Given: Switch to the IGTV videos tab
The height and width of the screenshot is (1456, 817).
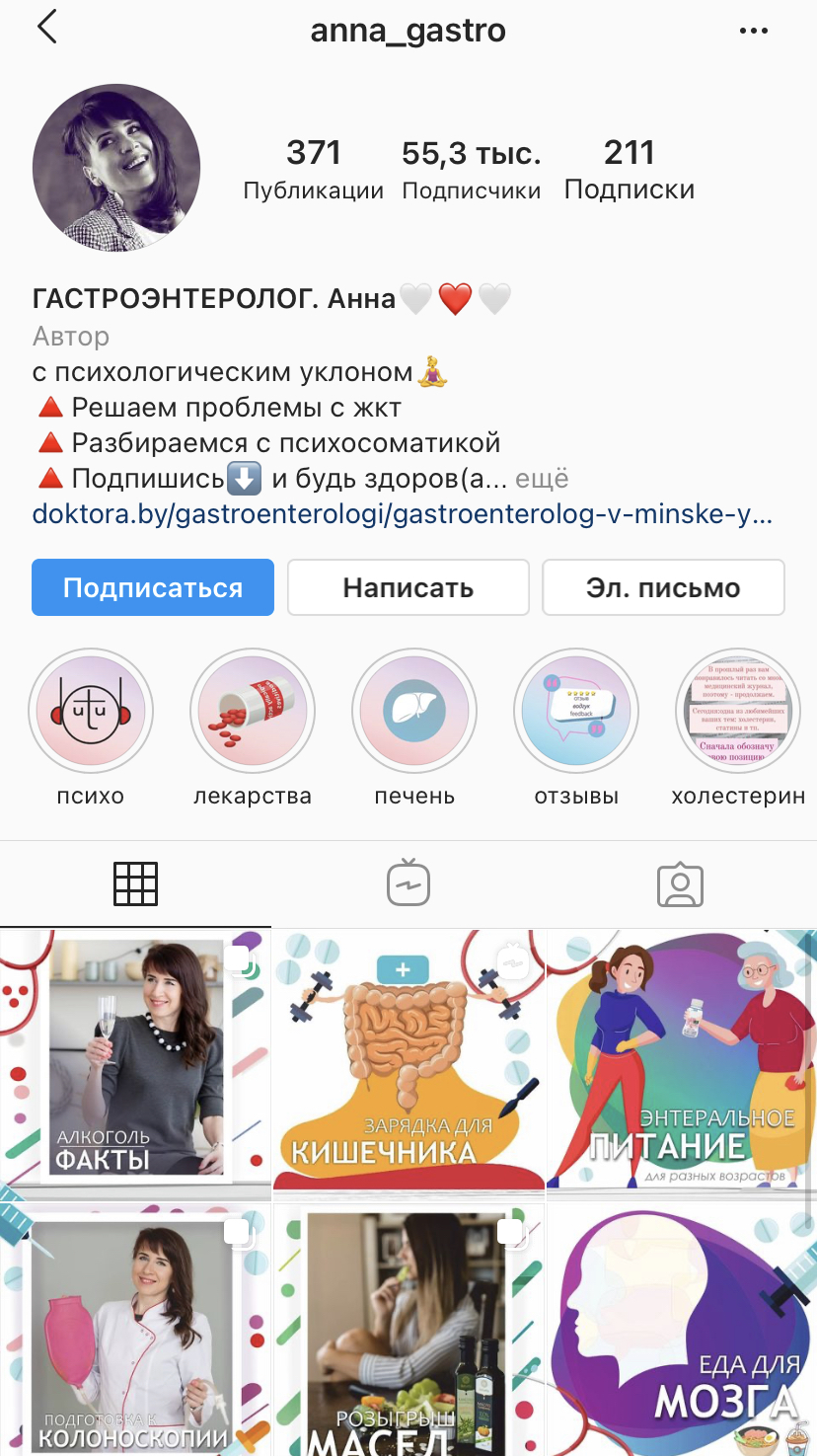Looking at the screenshot, I should 408,883.
